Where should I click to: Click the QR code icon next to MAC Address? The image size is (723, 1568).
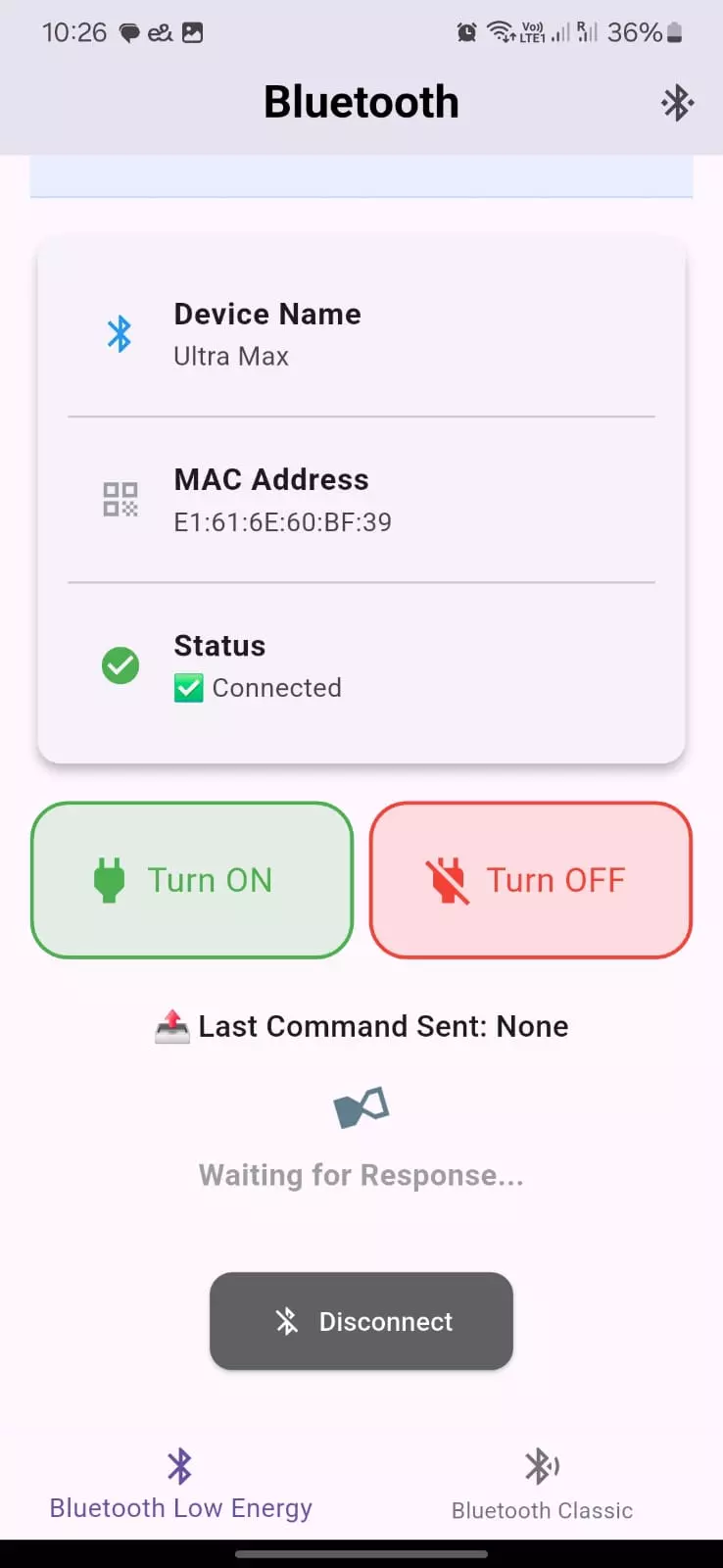click(120, 499)
